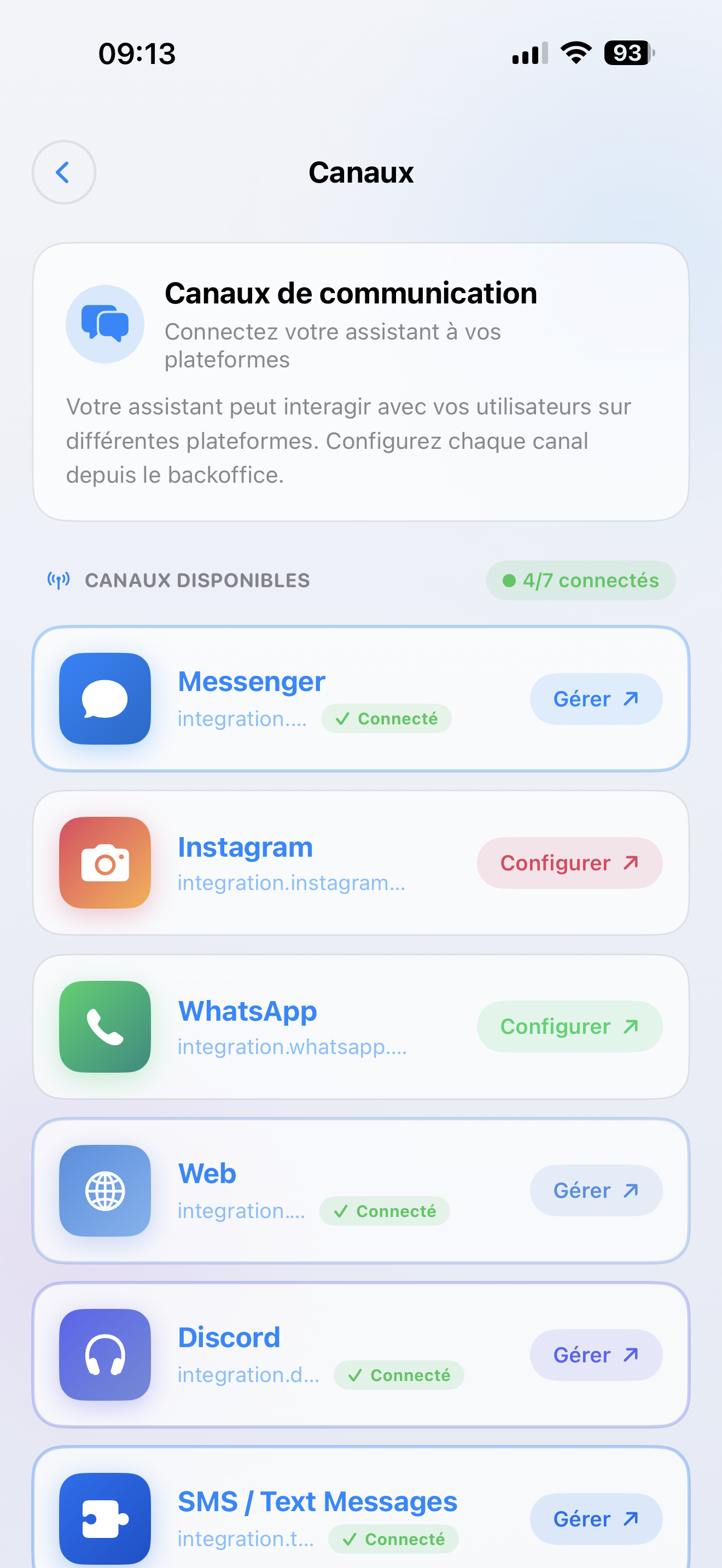The width and height of the screenshot is (722, 1568).
Task: Click the communication channels chat bubbles icon
Action: click(x=104, y=324)
